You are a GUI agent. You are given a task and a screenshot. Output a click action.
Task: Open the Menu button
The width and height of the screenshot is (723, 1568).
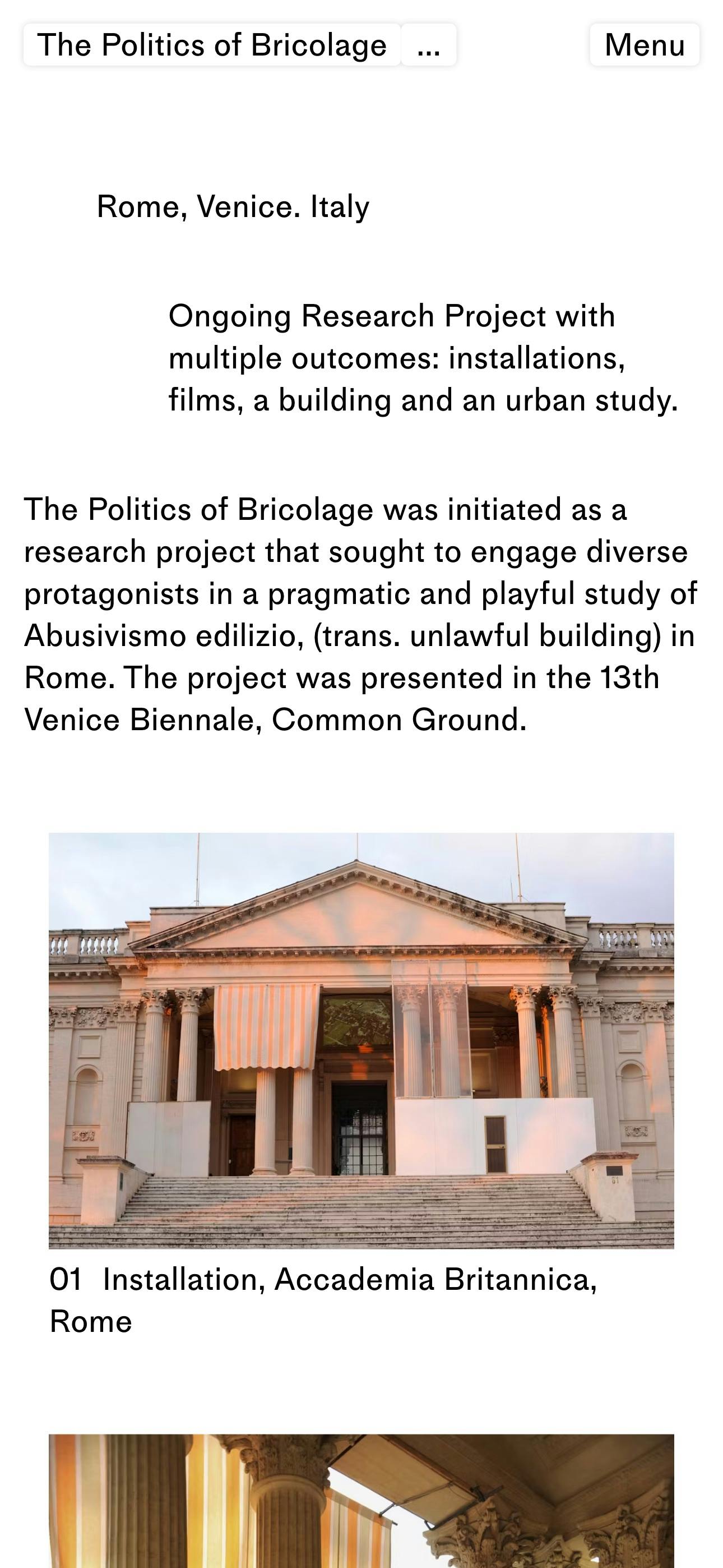coord(644,45)
